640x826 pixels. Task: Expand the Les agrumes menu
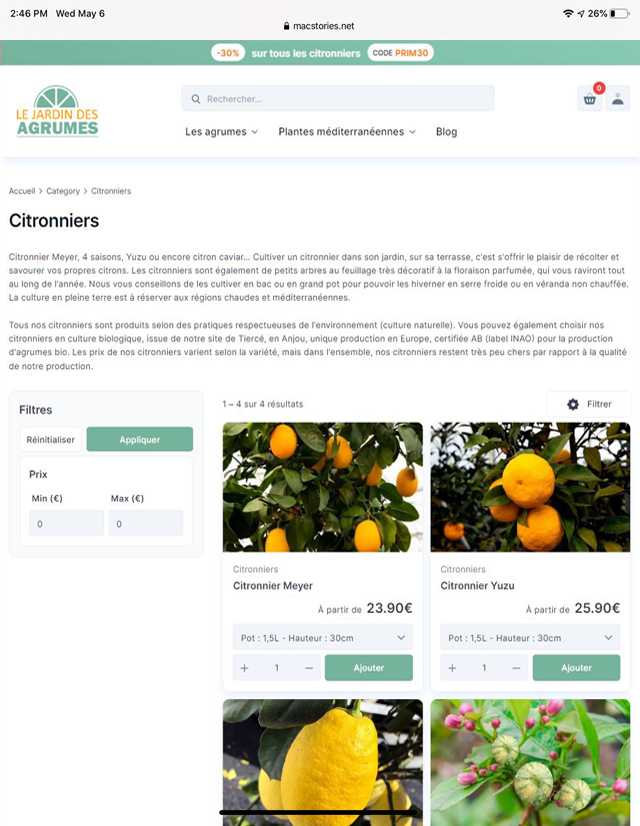click(x=221, y=132)
